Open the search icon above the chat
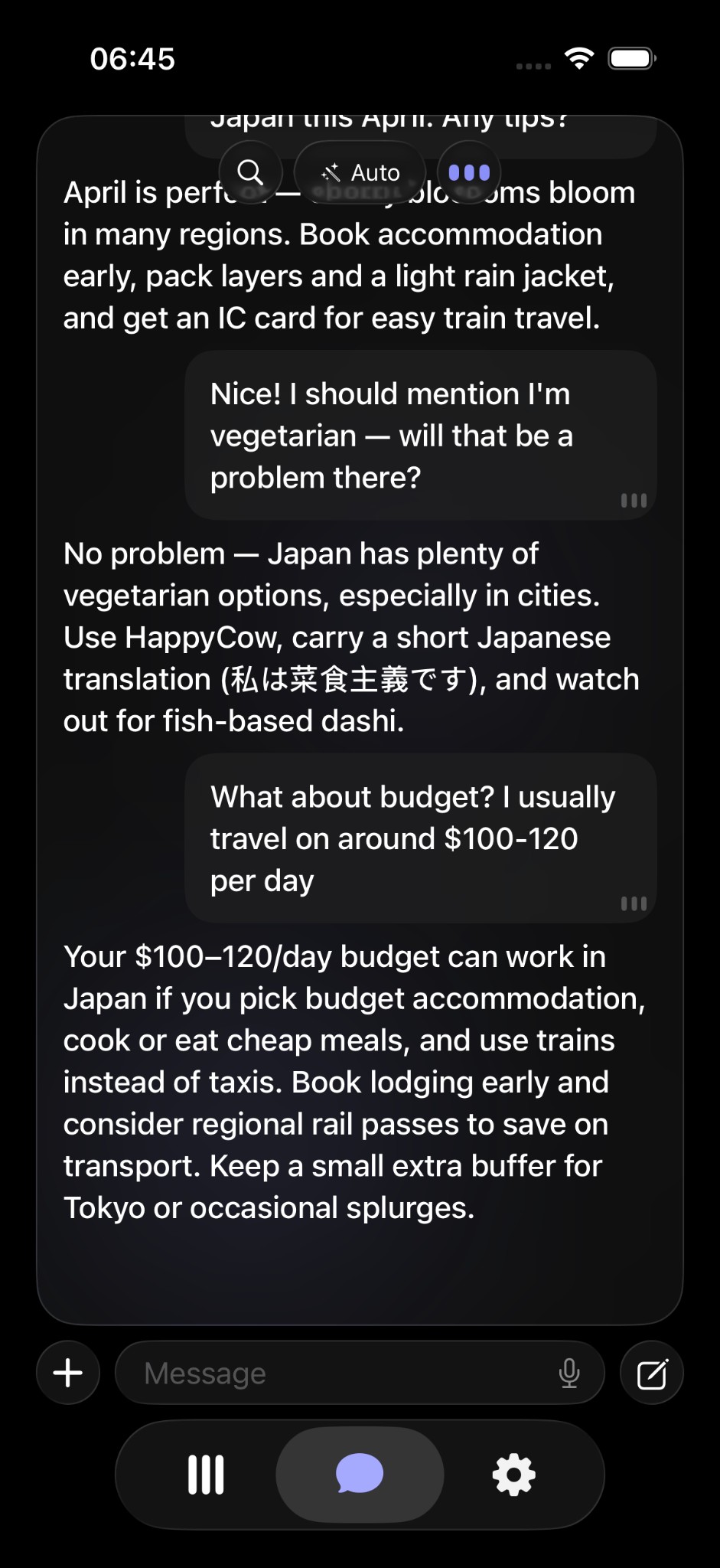Viewport: 720px width, 1568px height. pos(250,172)
